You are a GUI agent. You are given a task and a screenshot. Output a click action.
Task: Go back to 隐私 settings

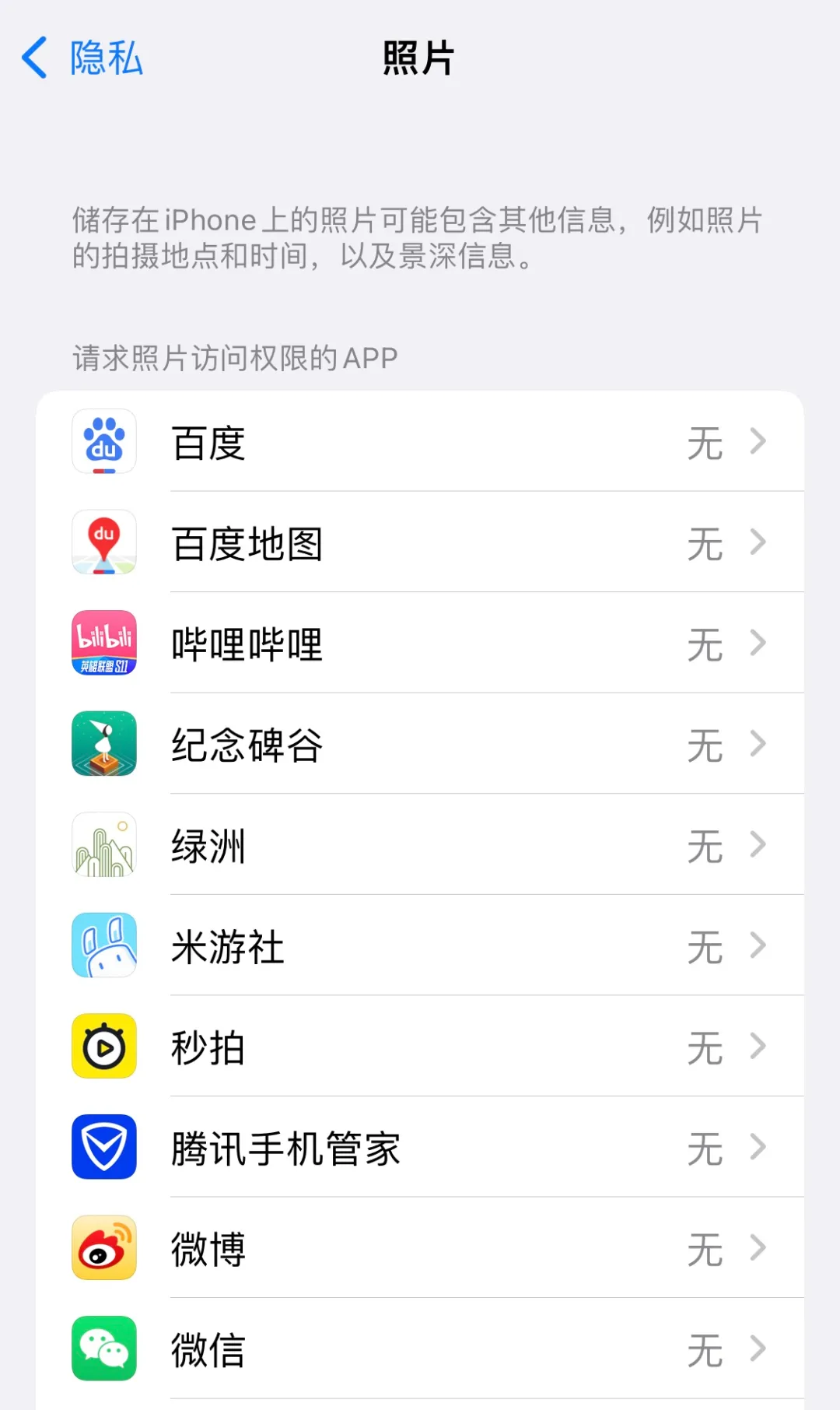[x=82, y=58]
